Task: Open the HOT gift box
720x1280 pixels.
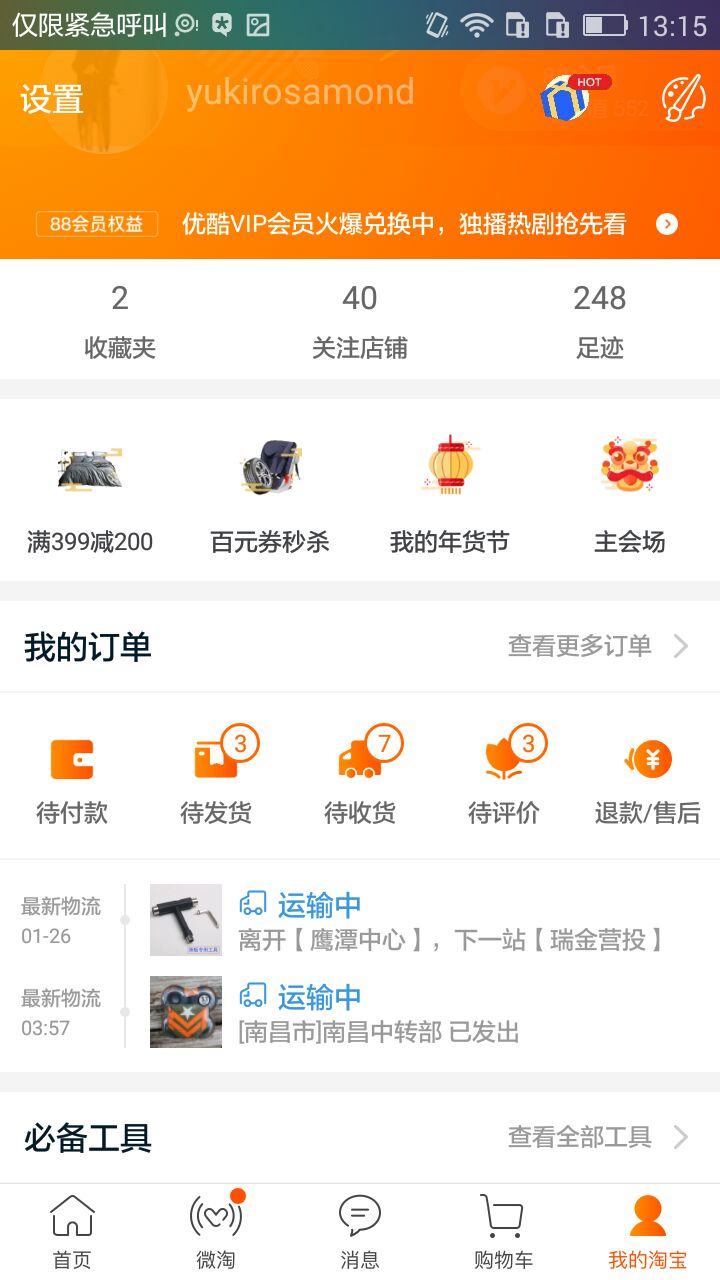Action: click(x=566, y=98)
